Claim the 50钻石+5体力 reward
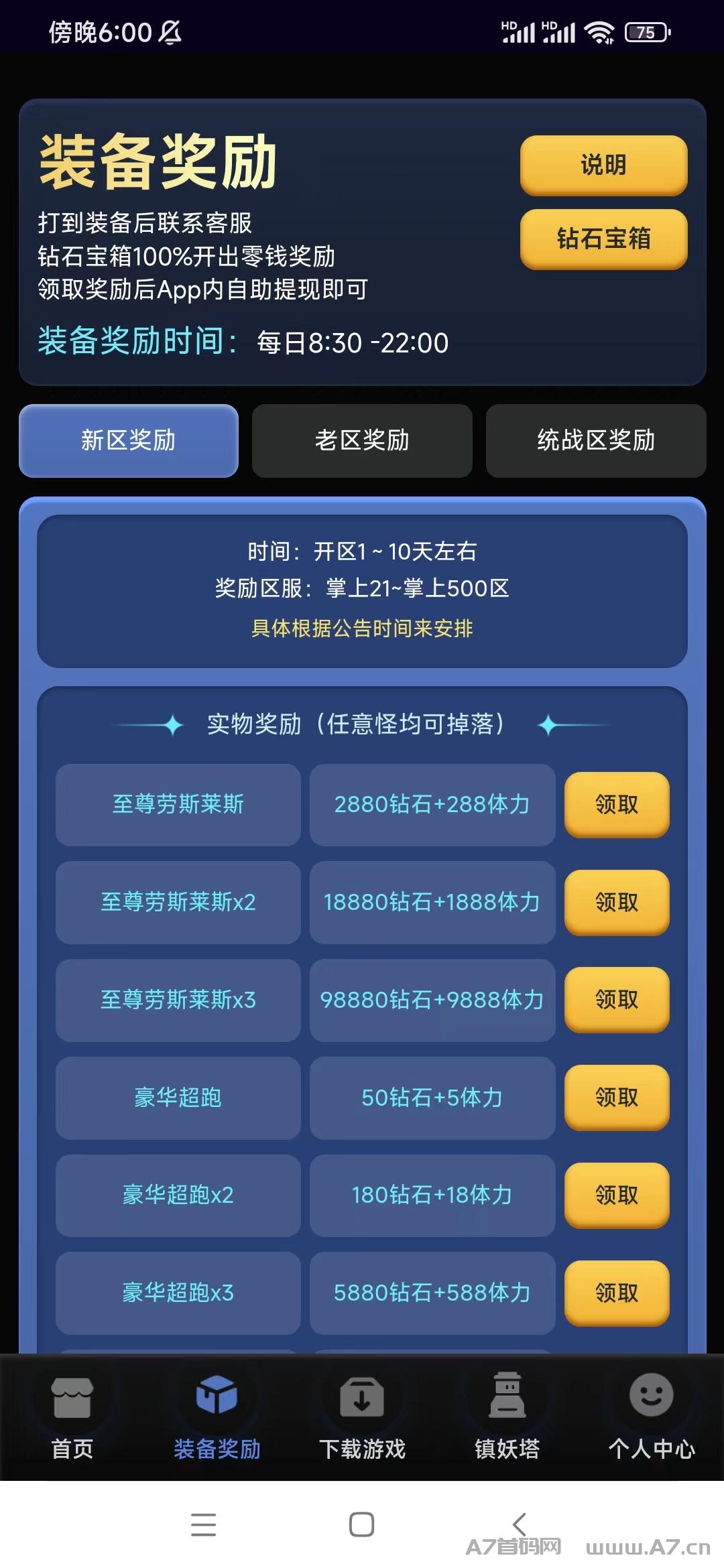724x1568 pixels. [617, 1098]
